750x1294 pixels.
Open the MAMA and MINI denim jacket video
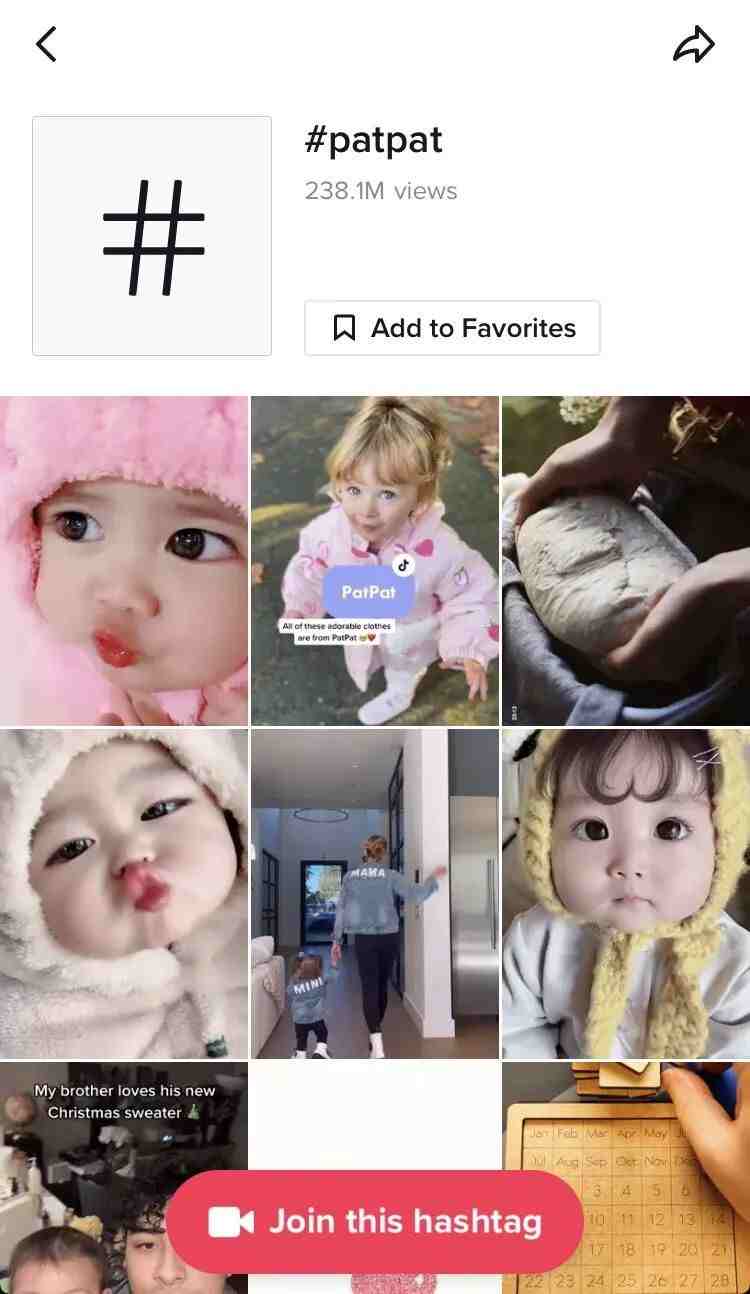(374, 892)
